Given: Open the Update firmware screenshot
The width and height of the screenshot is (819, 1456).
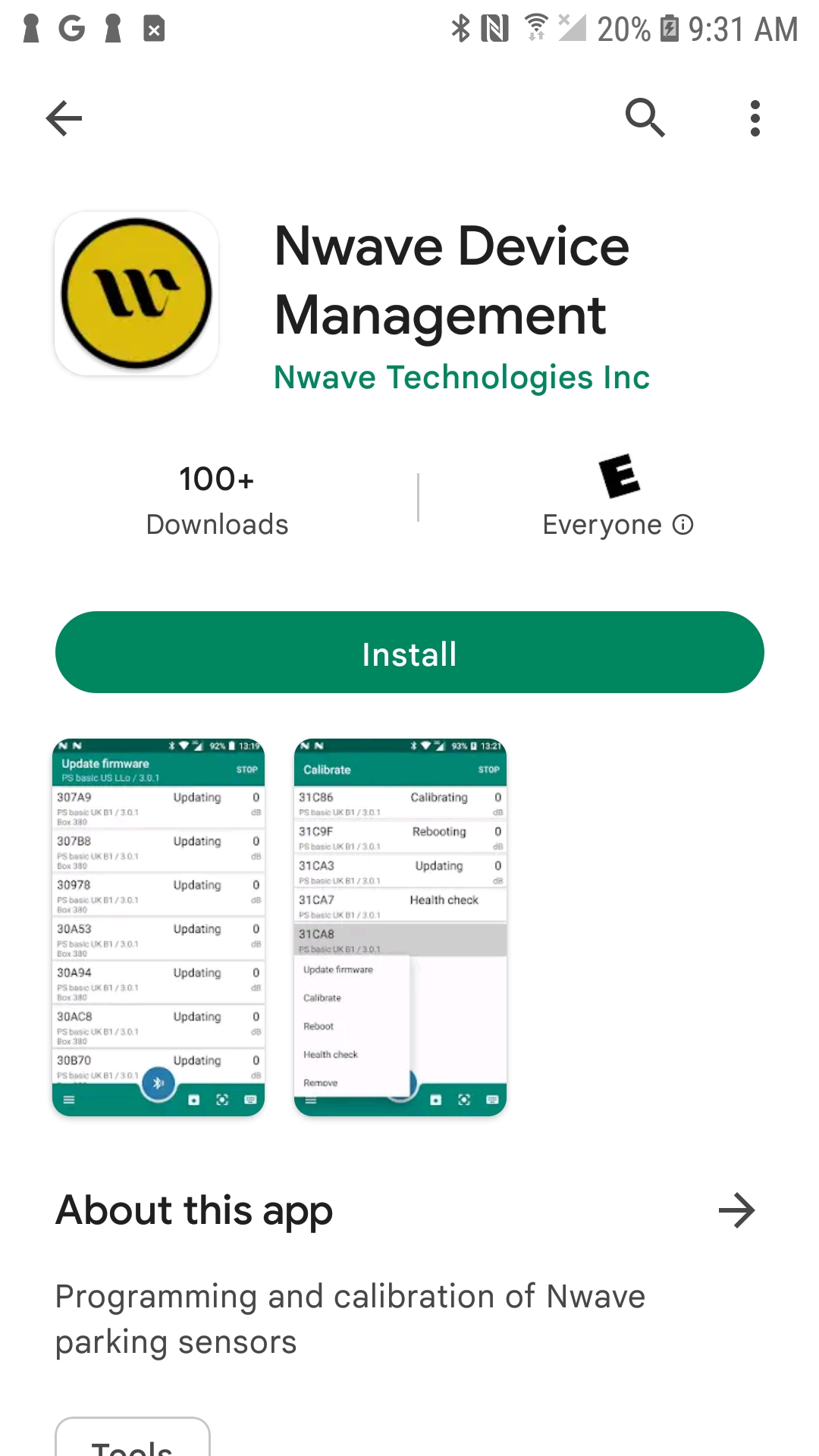Looking at the screenshot, I should (158, 927).
